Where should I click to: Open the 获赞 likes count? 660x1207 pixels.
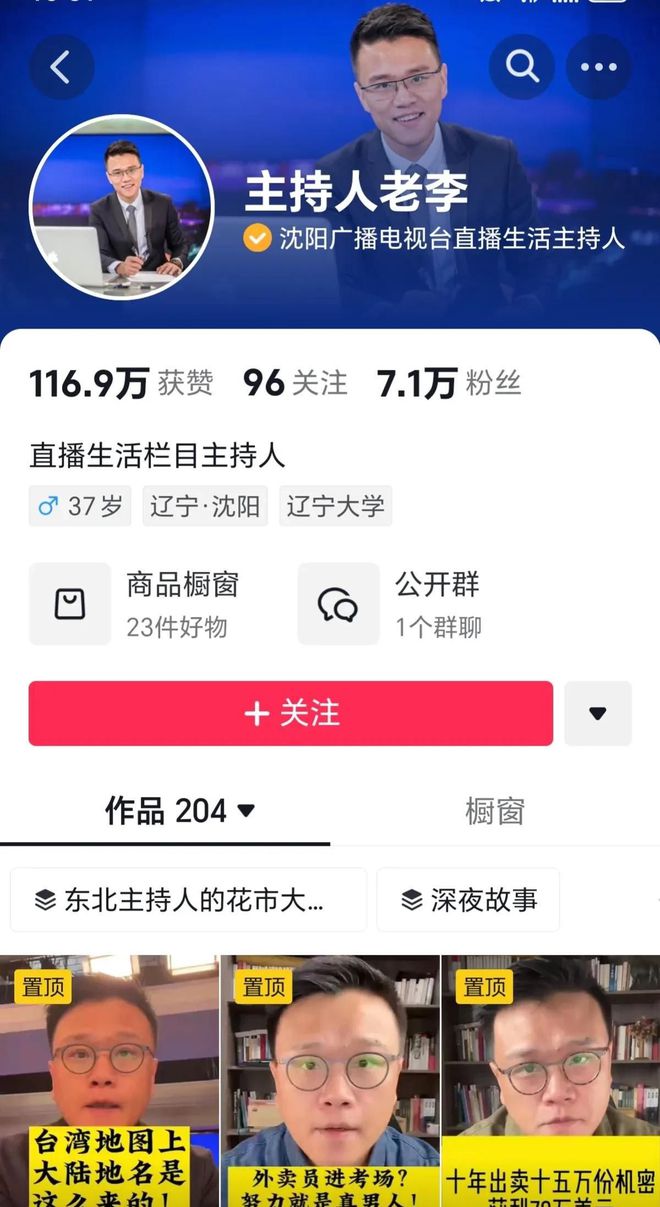tap(121, 383)
